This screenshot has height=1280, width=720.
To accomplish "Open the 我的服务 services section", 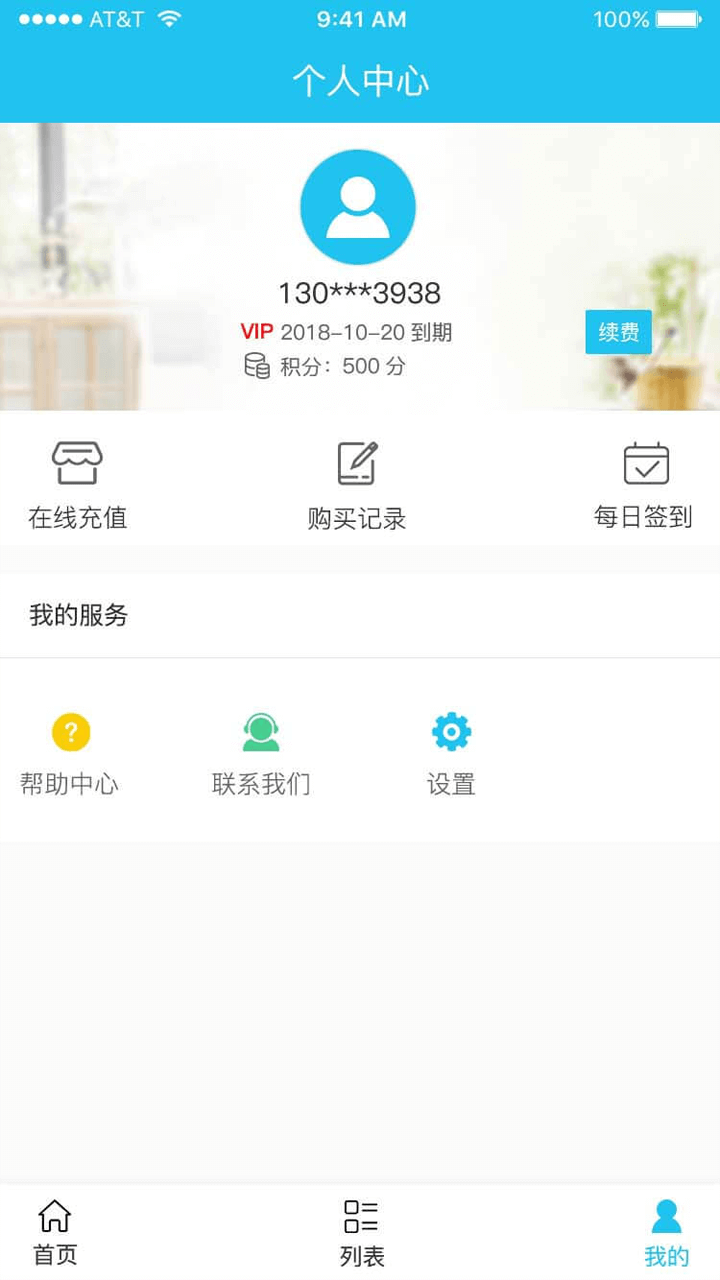I will [77, 616].
